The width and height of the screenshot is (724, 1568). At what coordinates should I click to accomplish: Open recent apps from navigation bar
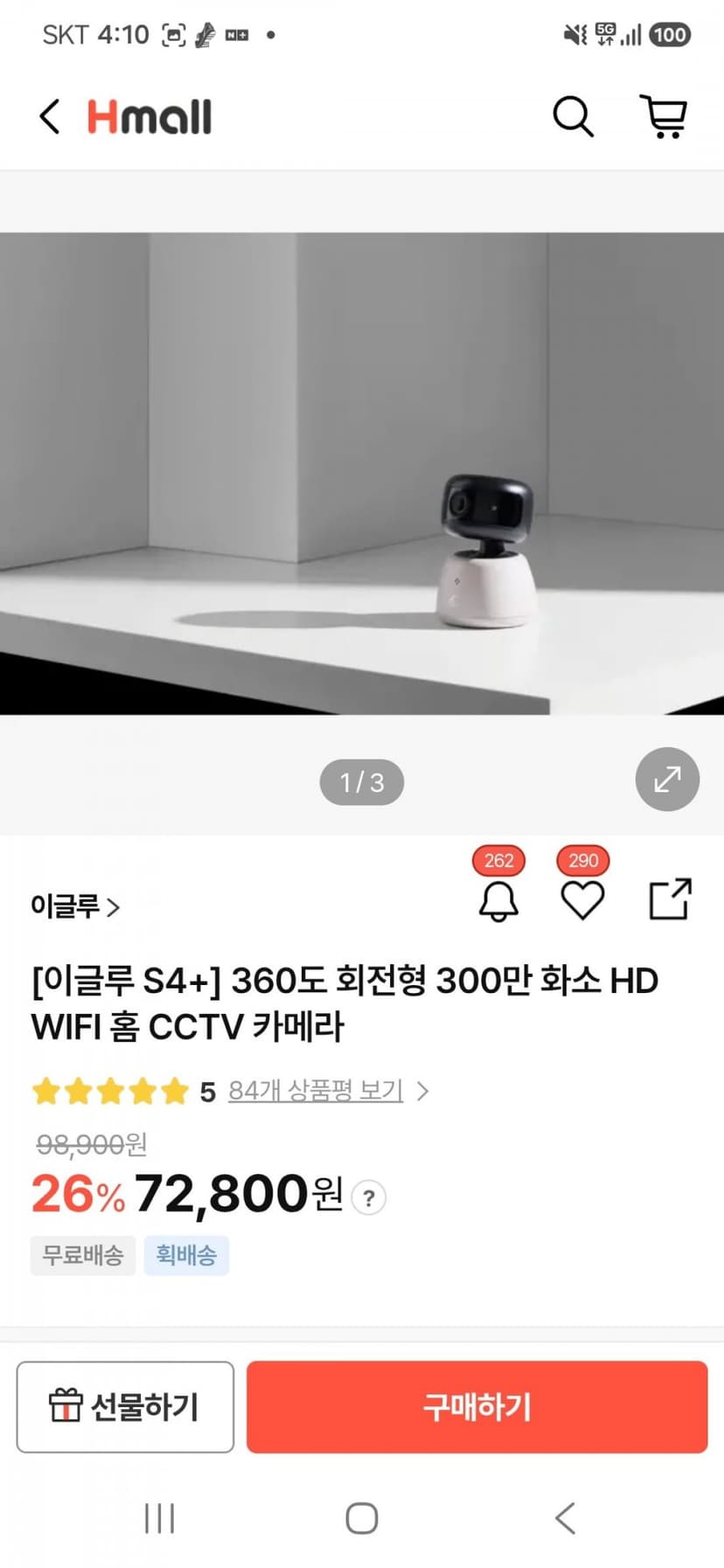pyautogui.click(x=159, y=1518)
